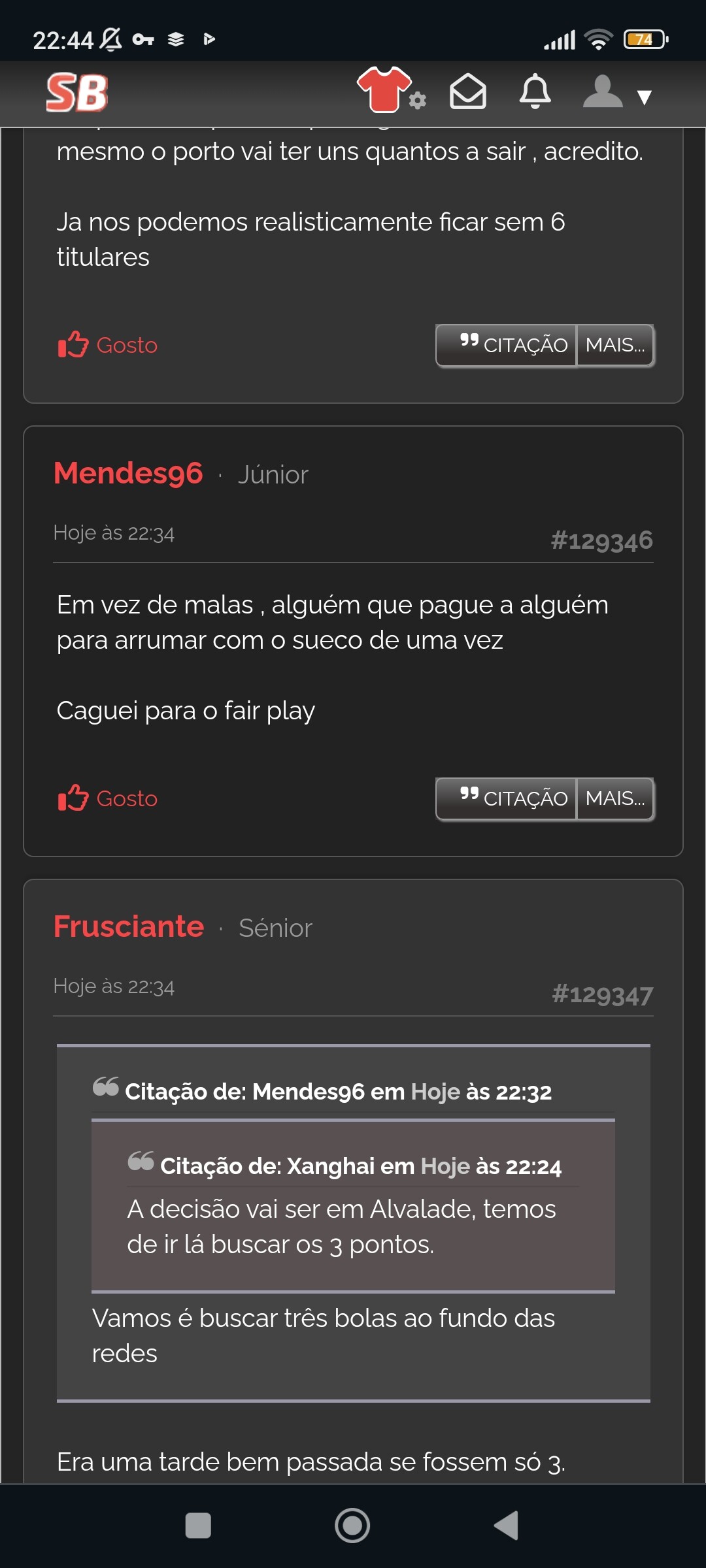Screen dimensions: 706x1568
Task: Open permalink #129346
Action: 601,541
